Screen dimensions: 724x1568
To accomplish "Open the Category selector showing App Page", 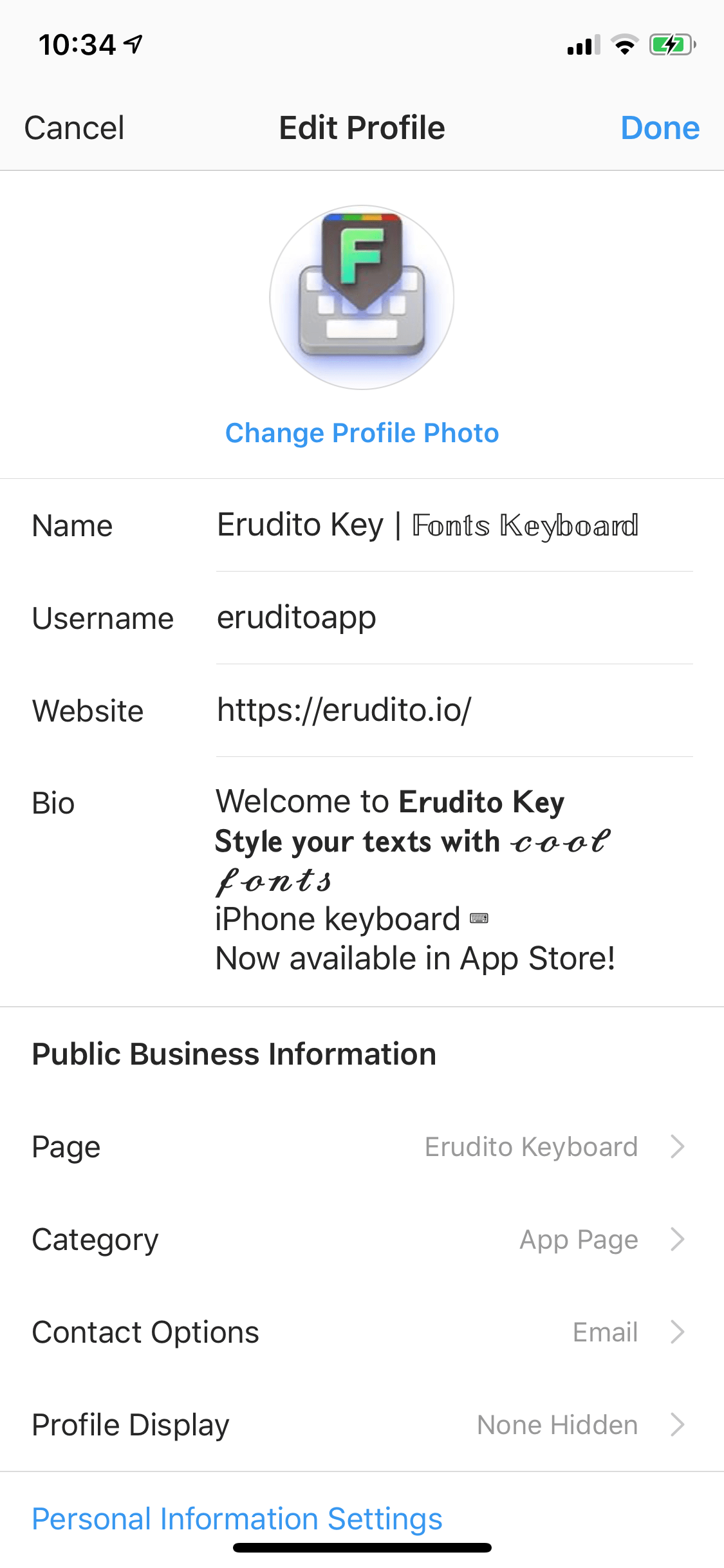I will (x=578, y=1239).
